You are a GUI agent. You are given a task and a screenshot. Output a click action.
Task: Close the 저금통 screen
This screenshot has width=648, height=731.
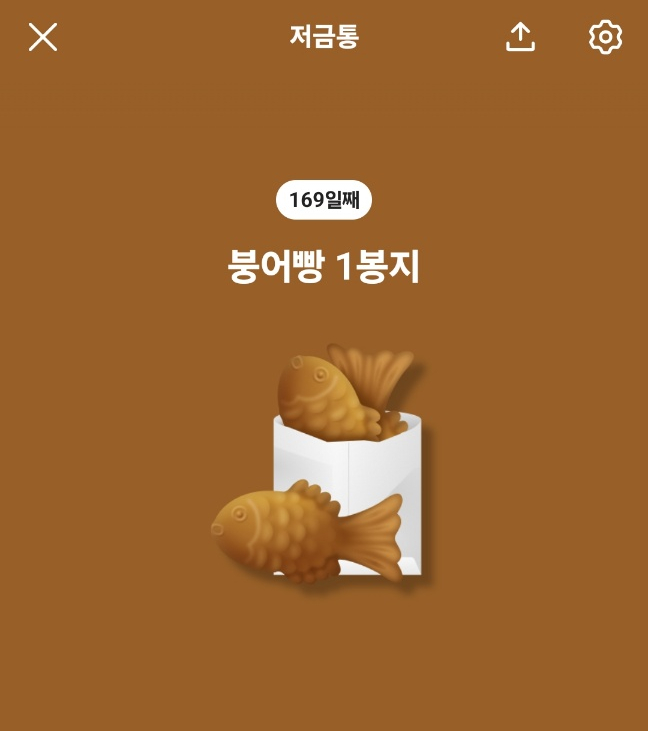[43, 37]
